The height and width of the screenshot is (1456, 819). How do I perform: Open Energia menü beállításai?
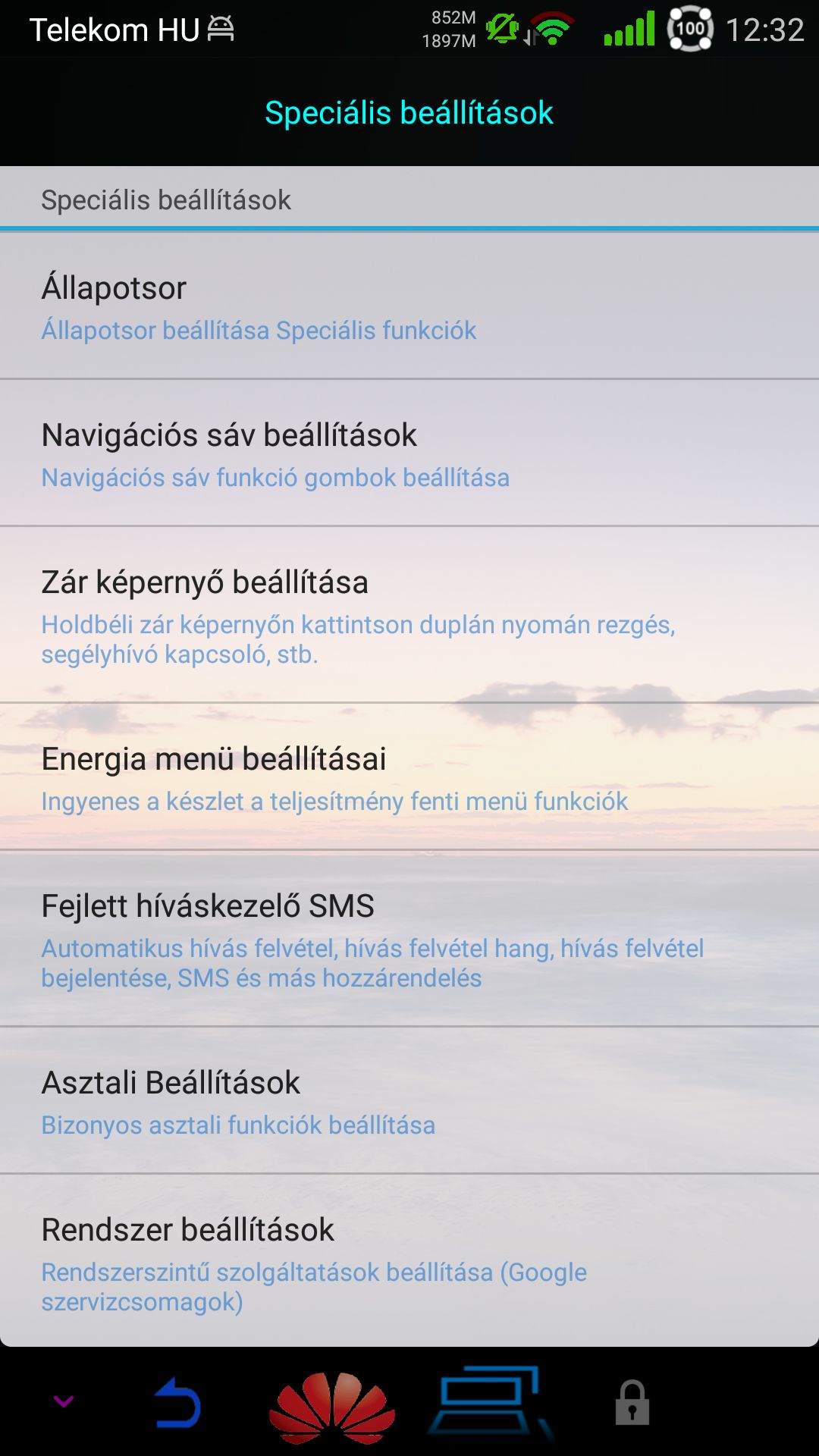[409, 777]
